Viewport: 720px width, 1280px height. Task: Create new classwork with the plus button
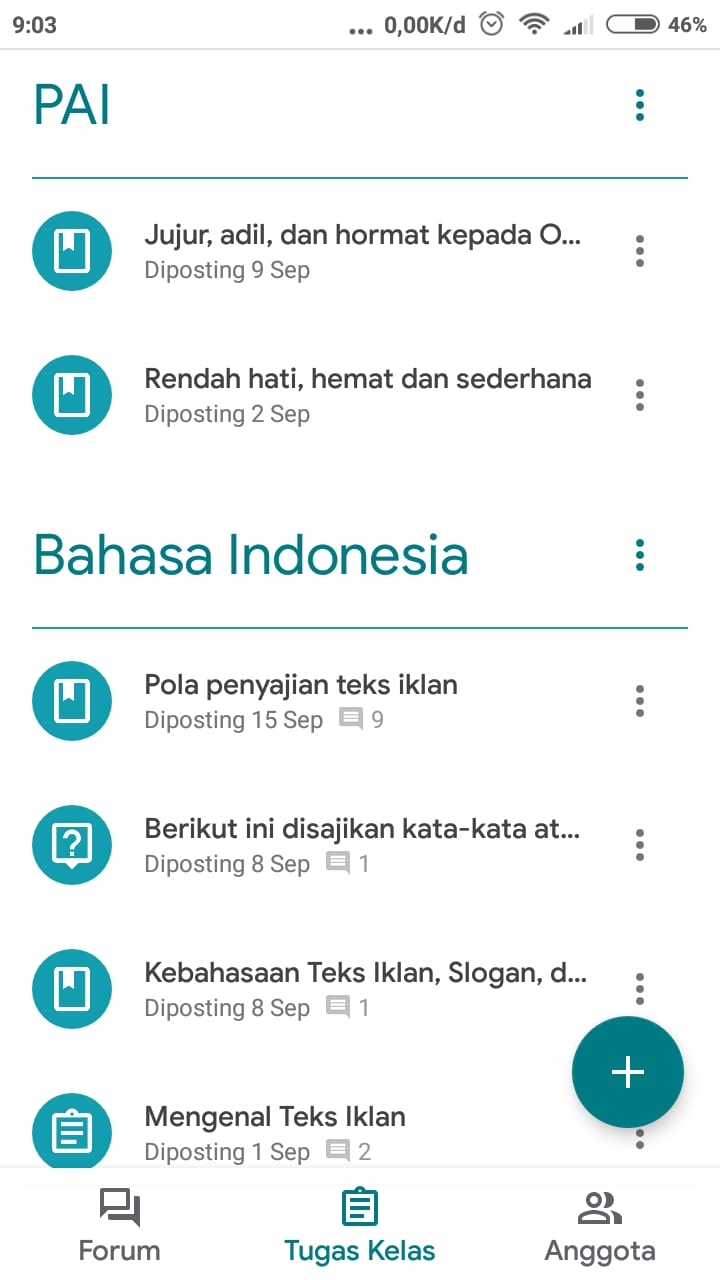click(x=628, y=1072)
